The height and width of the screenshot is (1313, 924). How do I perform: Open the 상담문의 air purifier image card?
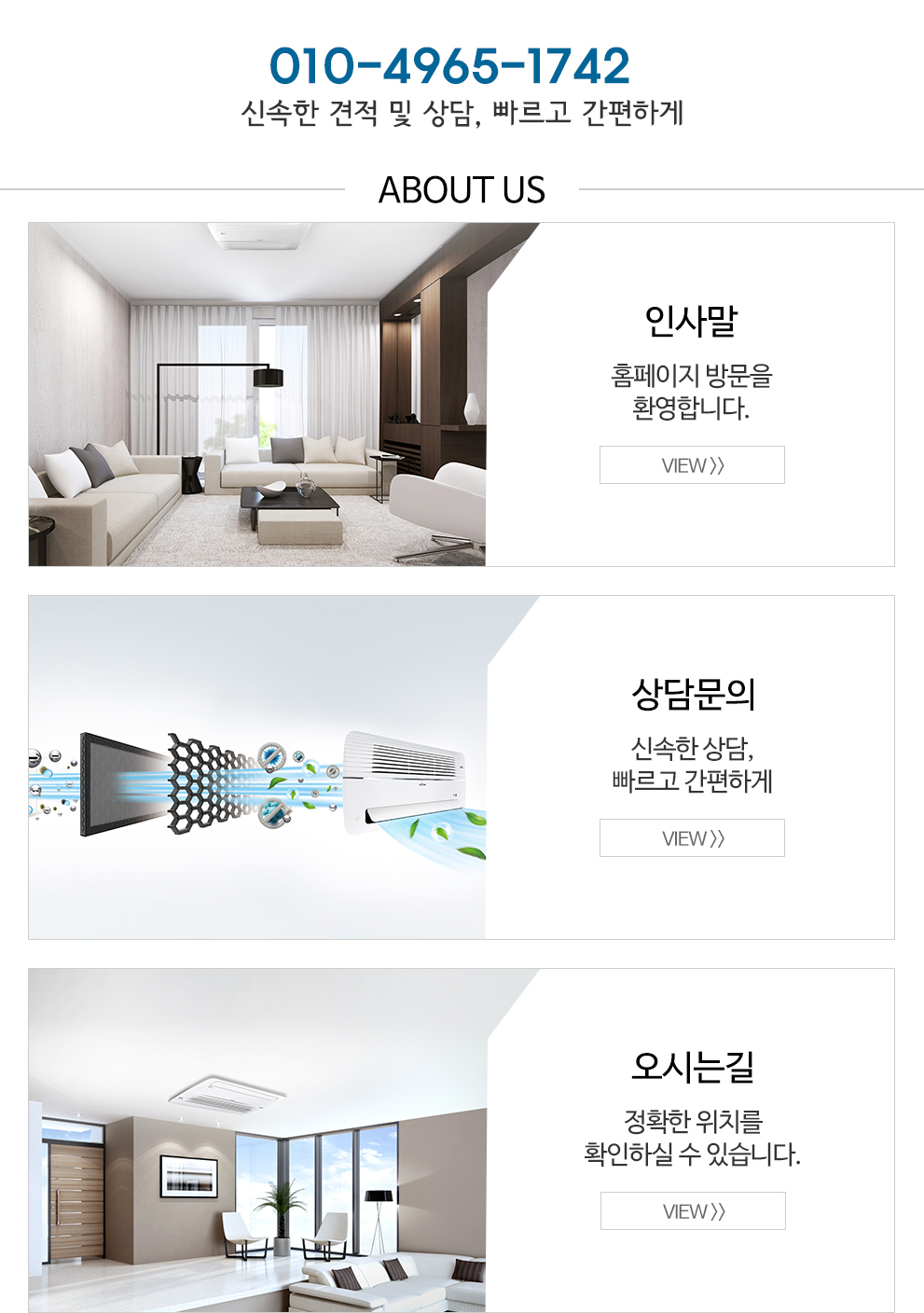257,767
